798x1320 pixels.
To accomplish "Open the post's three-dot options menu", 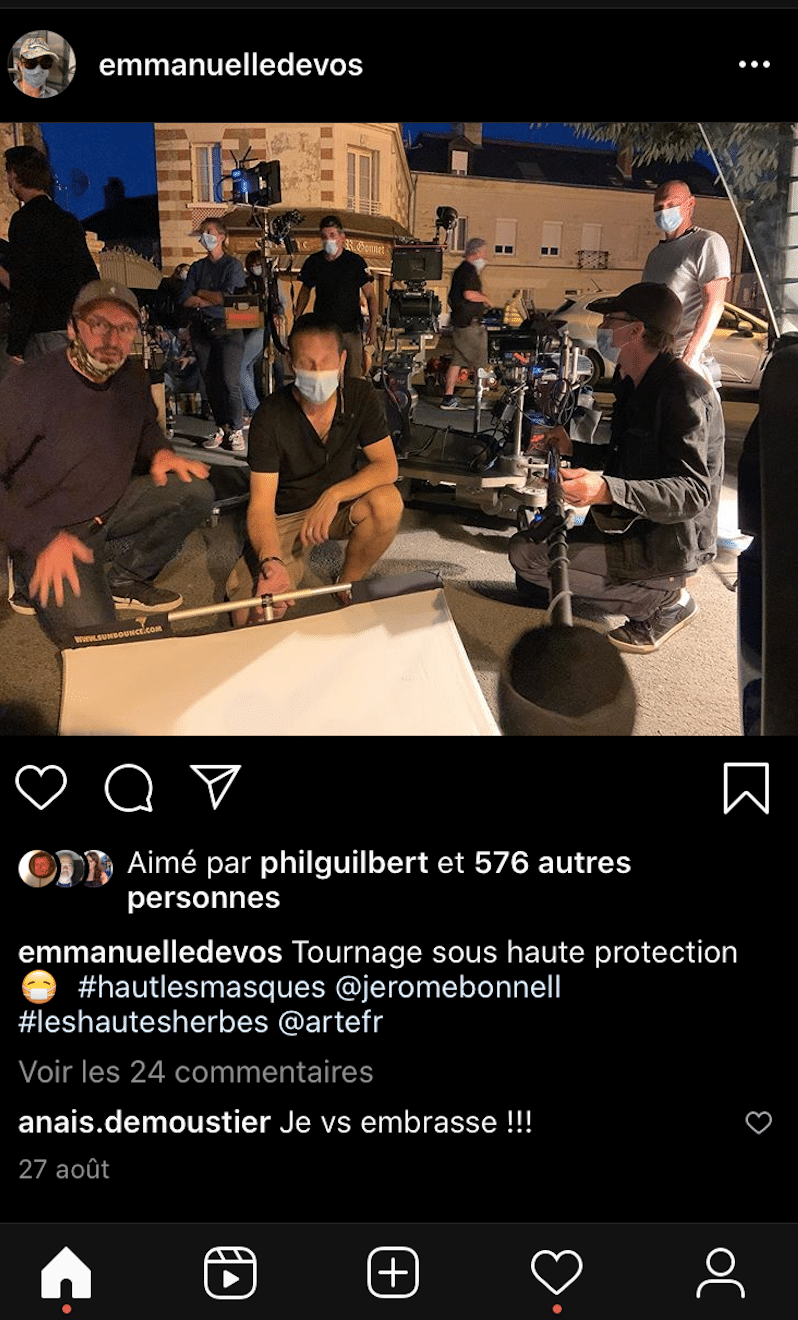I will 754,65.
